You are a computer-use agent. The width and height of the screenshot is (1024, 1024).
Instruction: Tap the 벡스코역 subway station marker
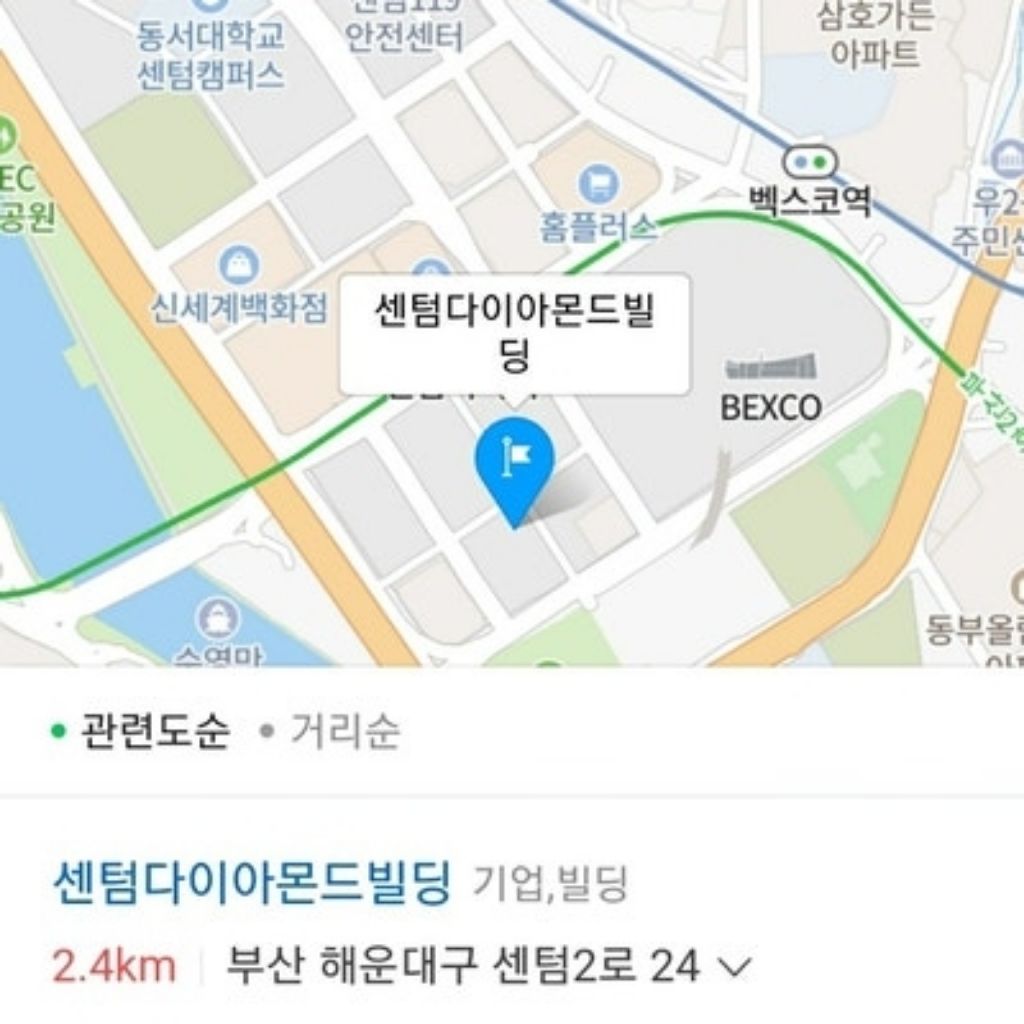coord(810,162)
